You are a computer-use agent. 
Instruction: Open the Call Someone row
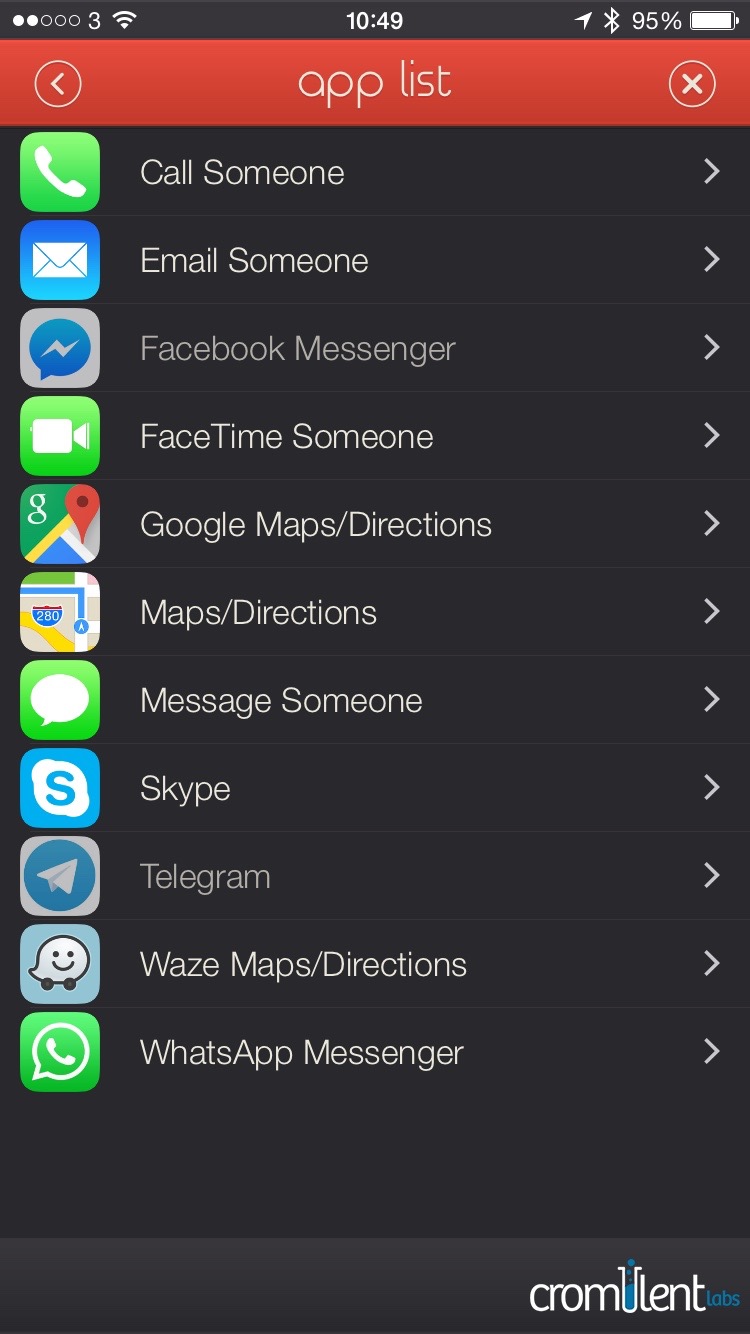click(x=375, y=172)
